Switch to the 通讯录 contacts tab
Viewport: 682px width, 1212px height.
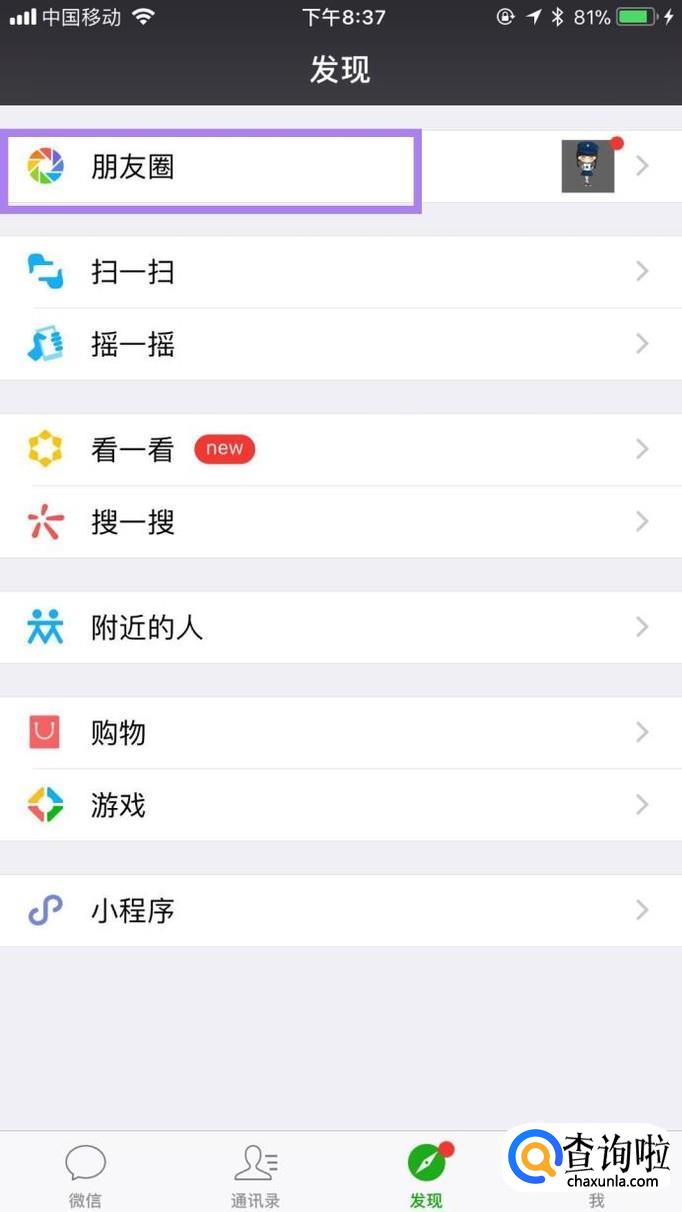(255, 1175)
